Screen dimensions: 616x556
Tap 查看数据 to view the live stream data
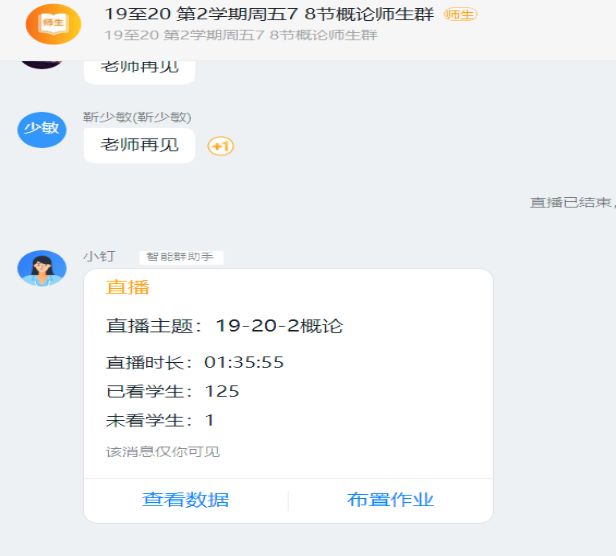pos(186,500)
